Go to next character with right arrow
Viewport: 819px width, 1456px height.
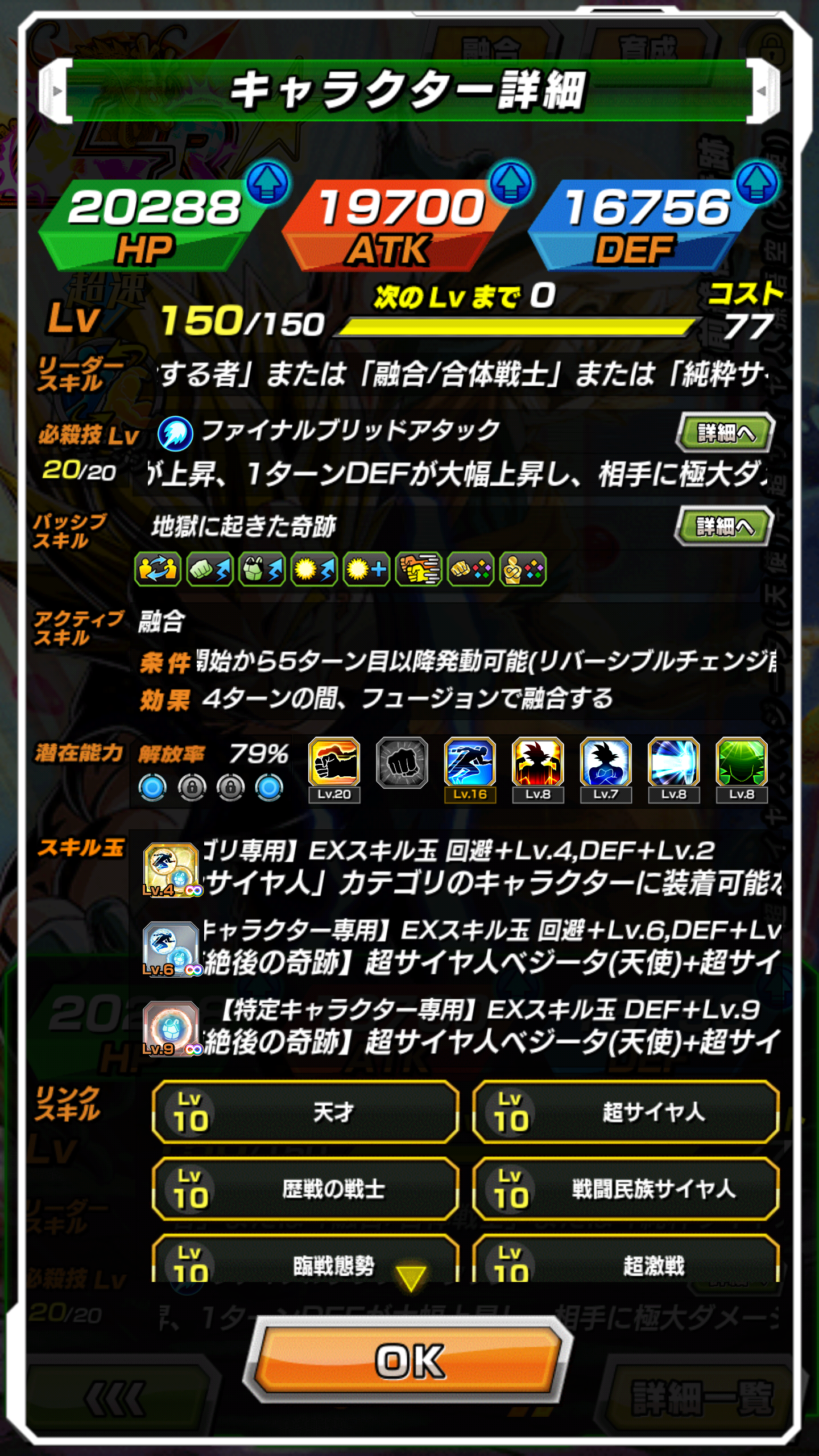coord(762,91)
